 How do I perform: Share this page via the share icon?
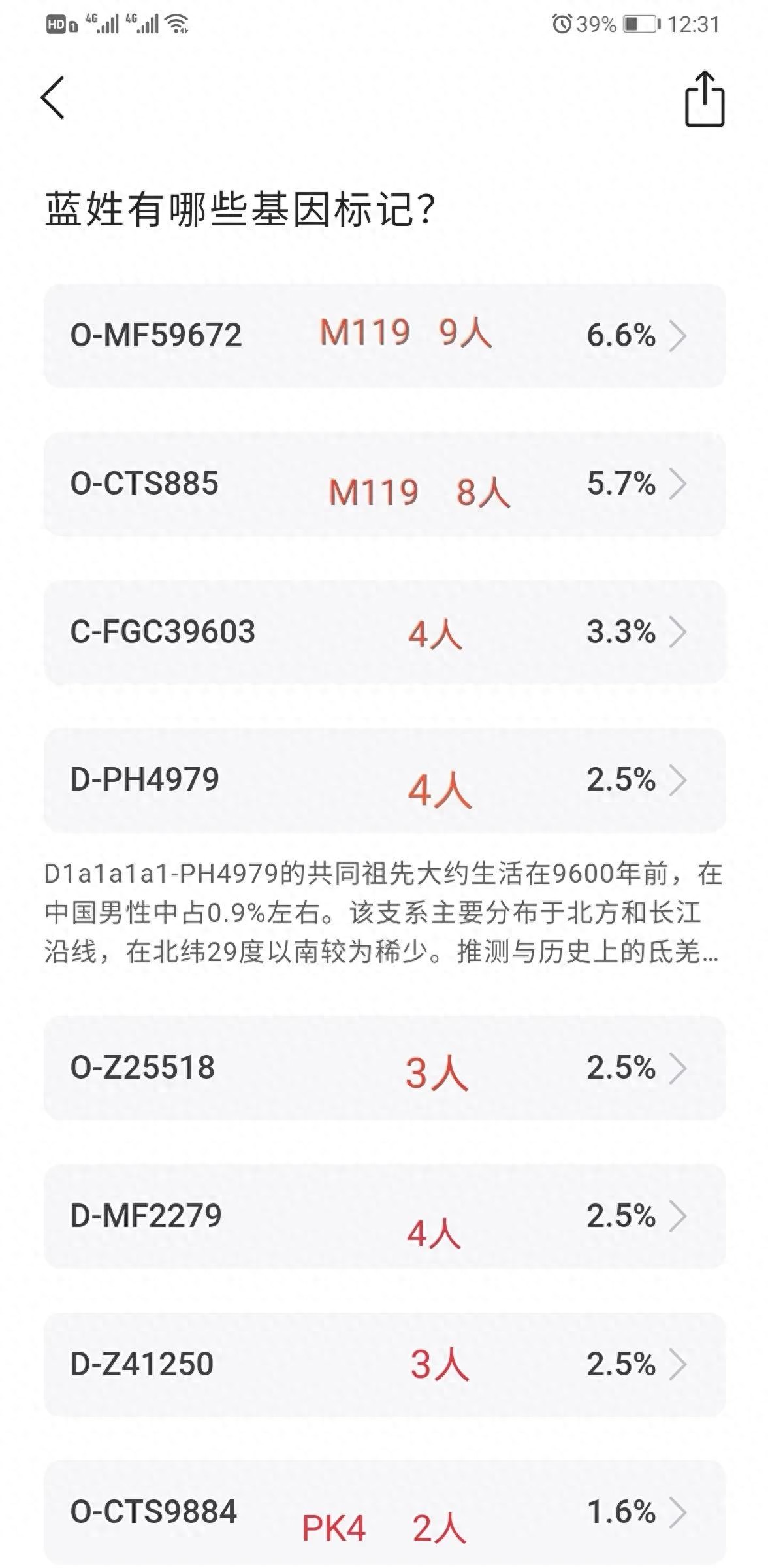point(705,98)
